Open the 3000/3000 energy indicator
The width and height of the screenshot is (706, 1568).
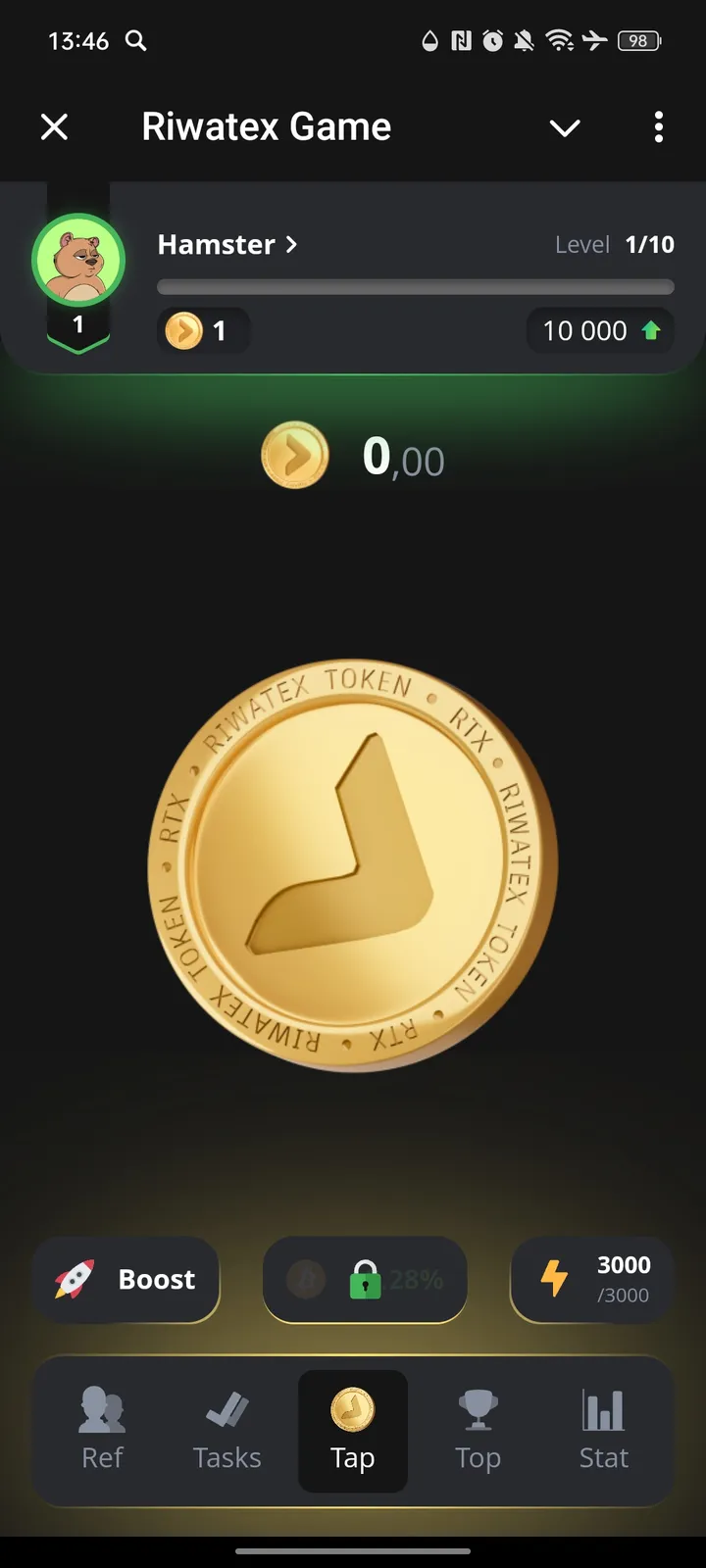pyautogui.click(x=593, y=1280)
